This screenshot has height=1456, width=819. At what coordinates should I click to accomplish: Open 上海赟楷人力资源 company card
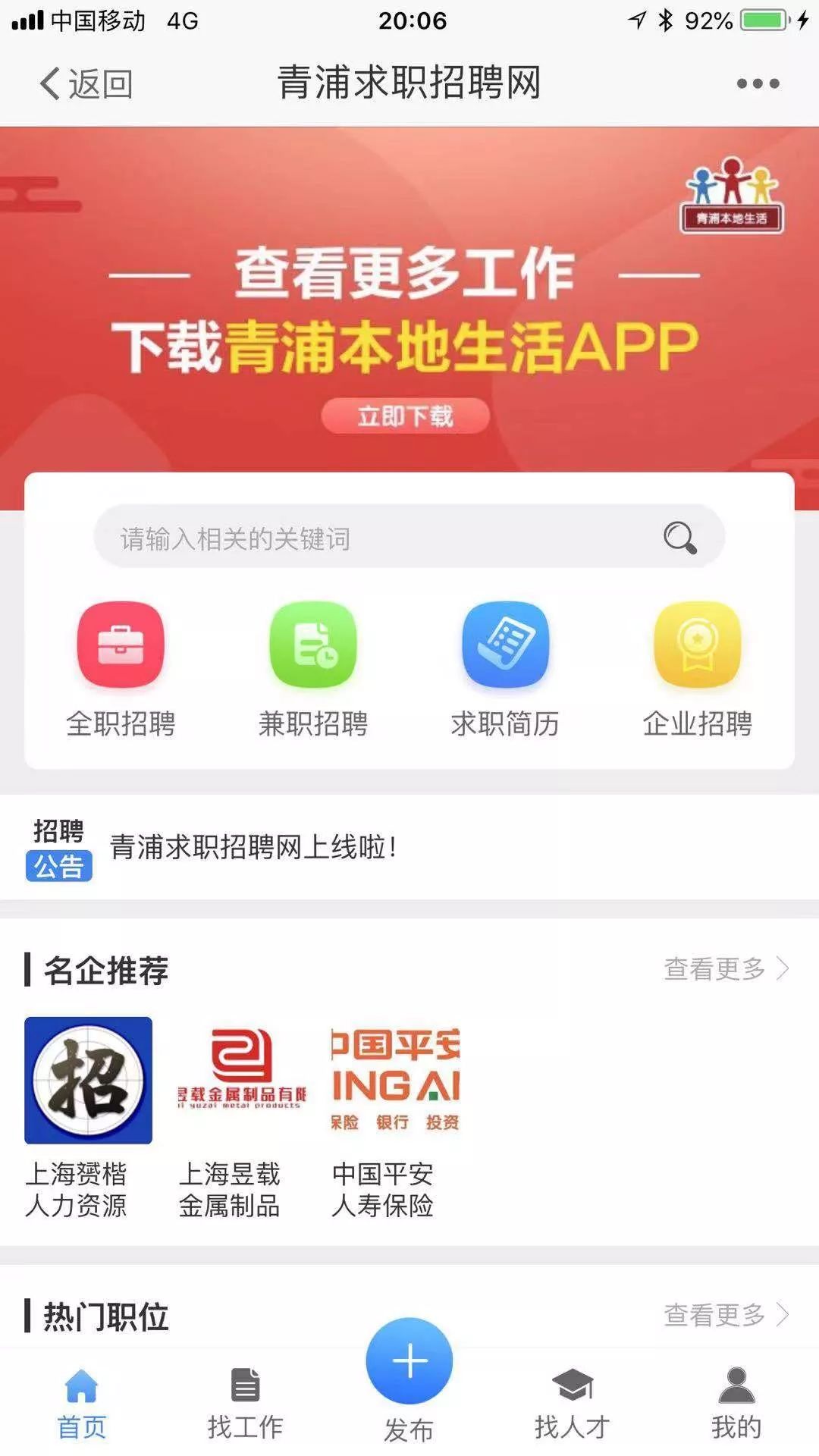88,1115
